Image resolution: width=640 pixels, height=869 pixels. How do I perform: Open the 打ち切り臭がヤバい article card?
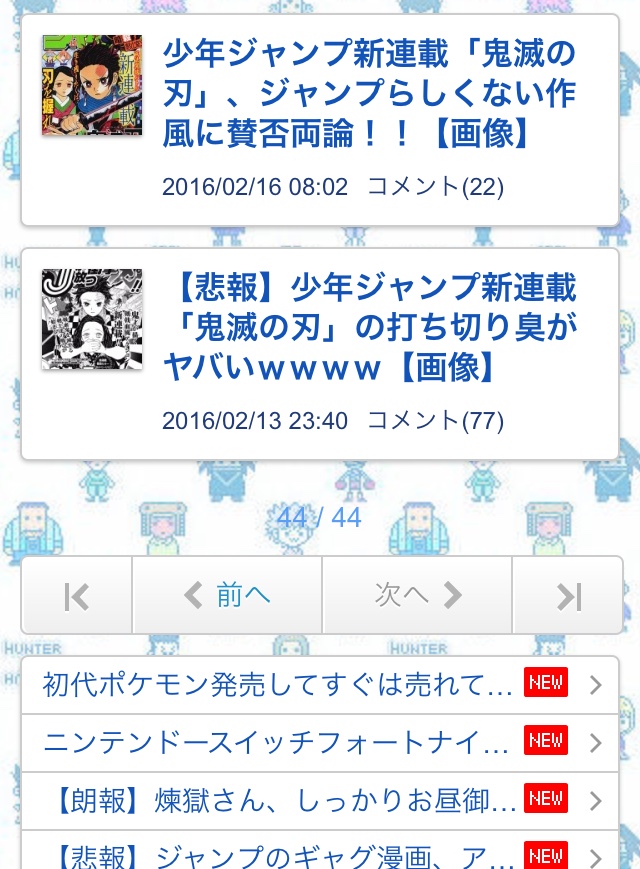[320, 354]
